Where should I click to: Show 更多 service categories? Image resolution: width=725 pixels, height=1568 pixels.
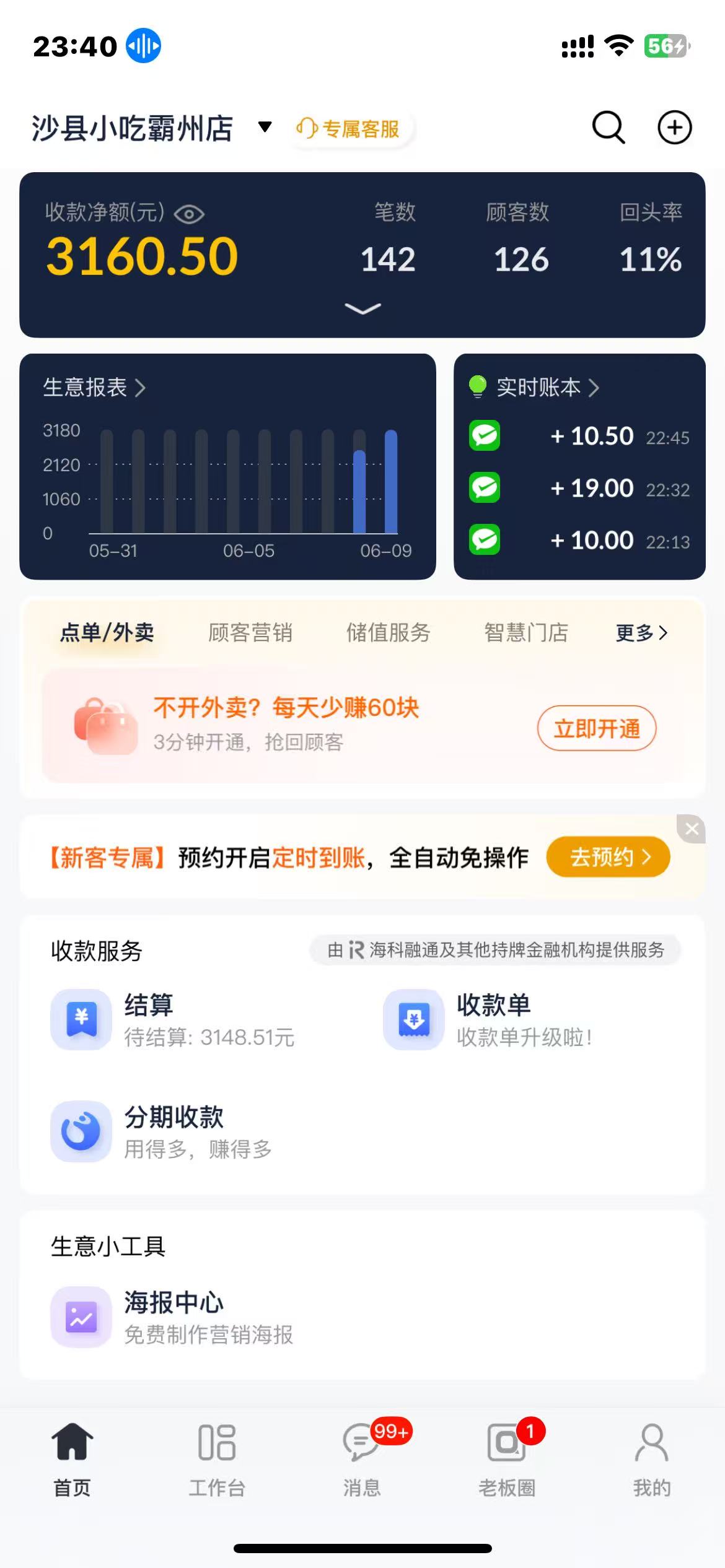[641, 632]
